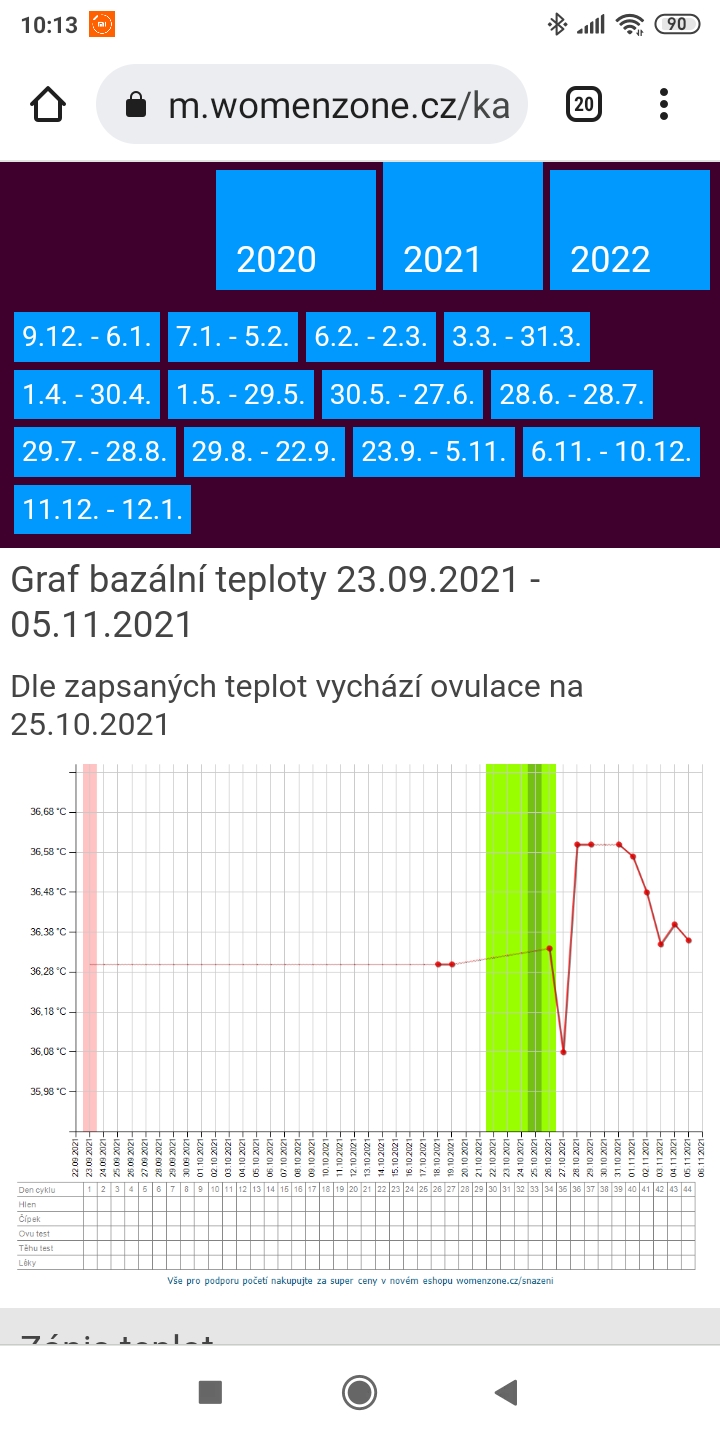Viewport: 720px width, 1440px height.
Task: Open the browser overflow menu
Action: tap(664, 104)
